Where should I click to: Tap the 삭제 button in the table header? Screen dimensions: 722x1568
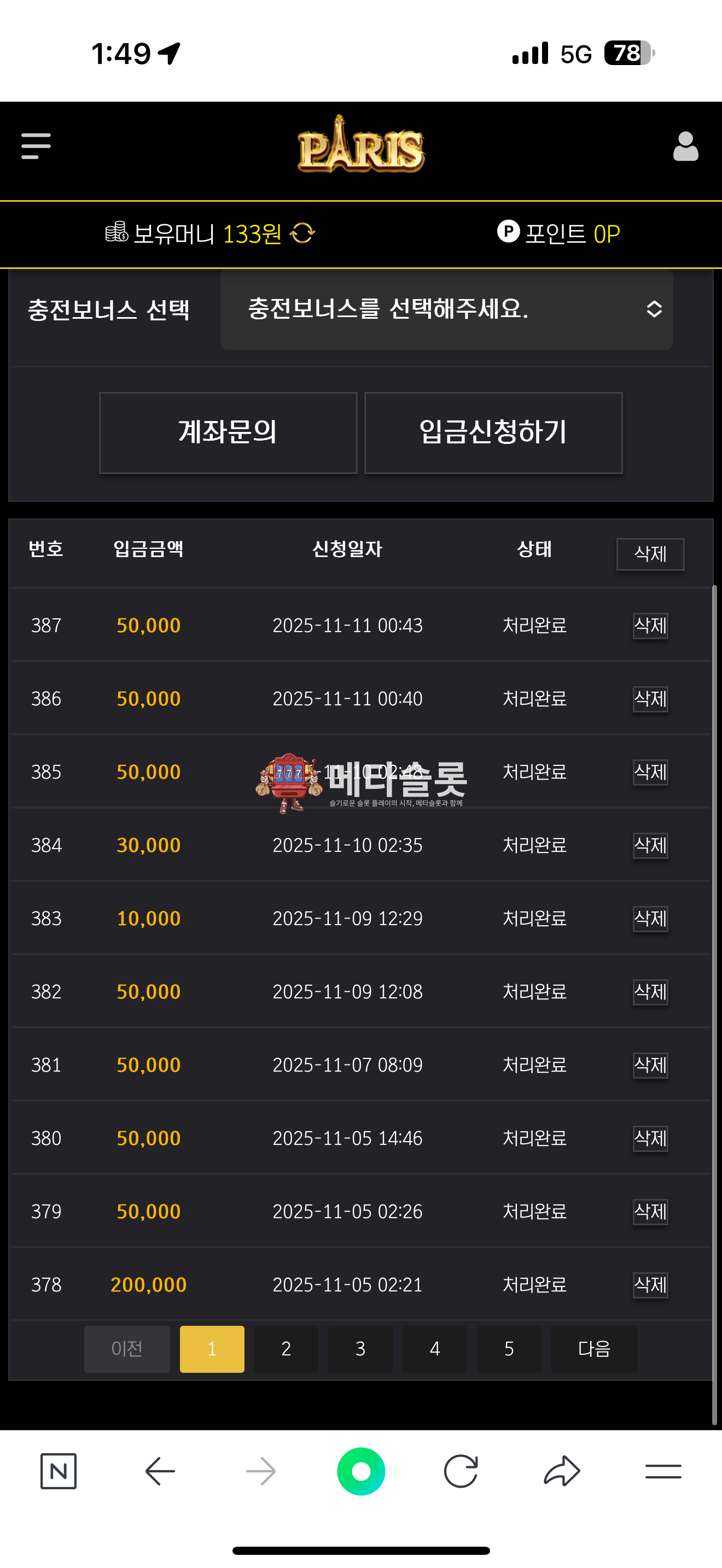[650, 554]
